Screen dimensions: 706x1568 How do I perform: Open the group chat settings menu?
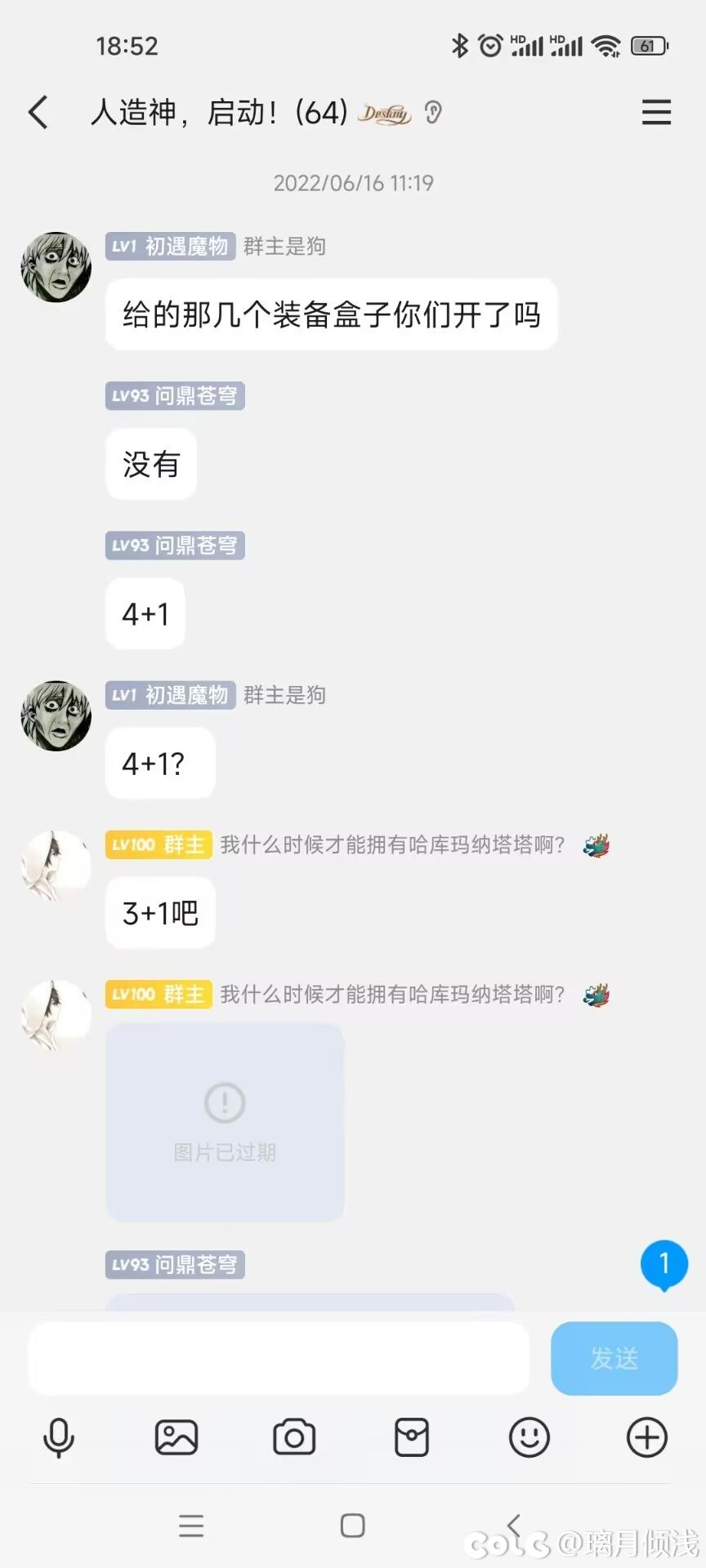point(656,113)
